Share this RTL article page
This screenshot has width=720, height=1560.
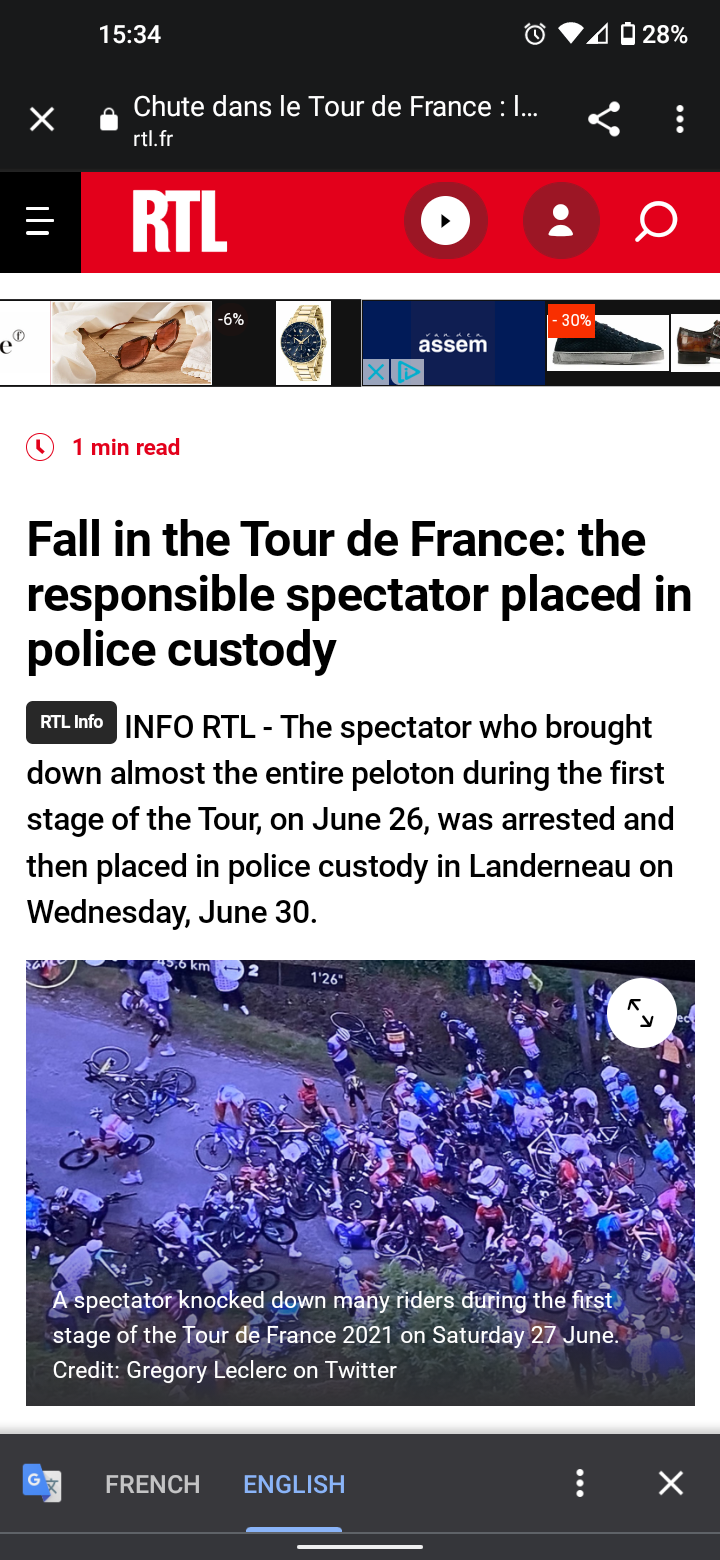603,120
